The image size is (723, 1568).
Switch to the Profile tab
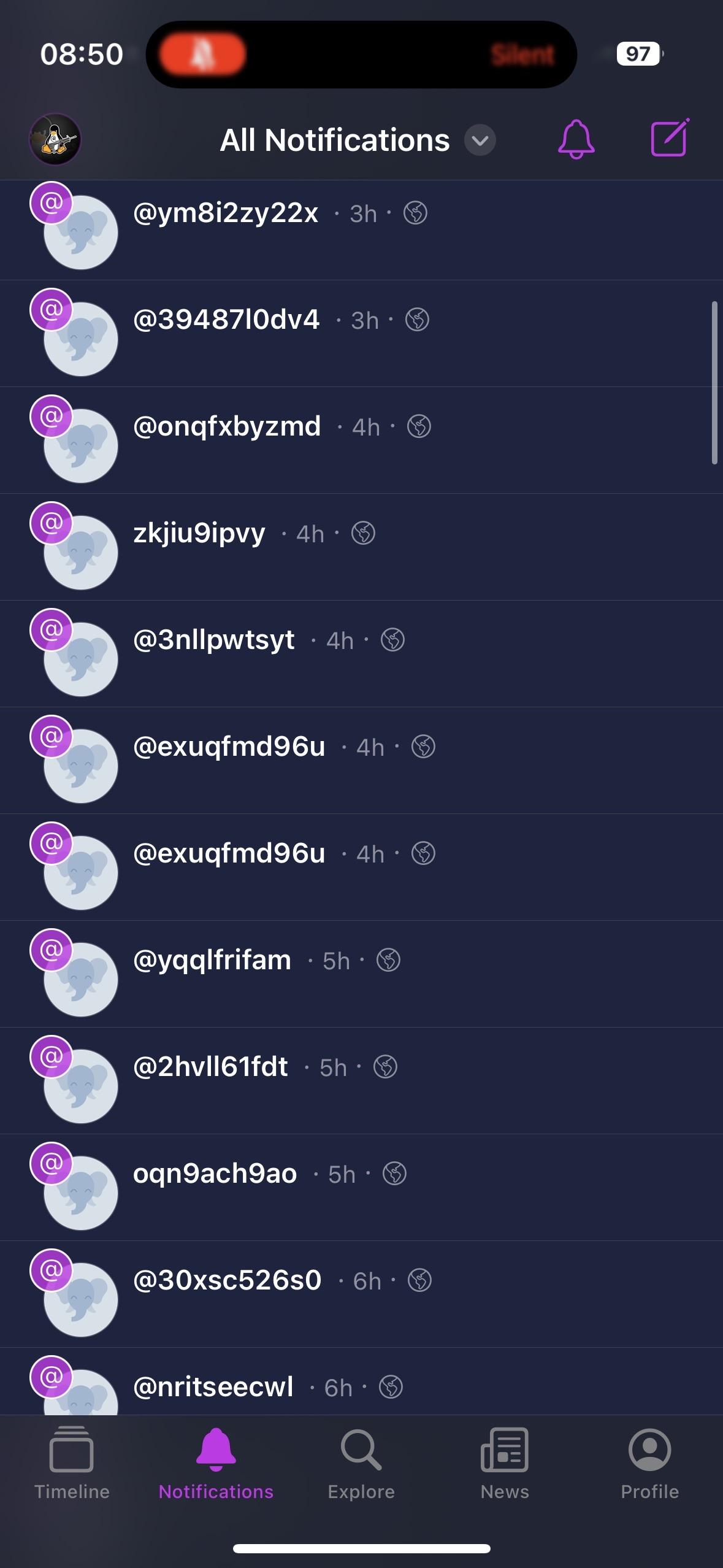coord(650,1464)
